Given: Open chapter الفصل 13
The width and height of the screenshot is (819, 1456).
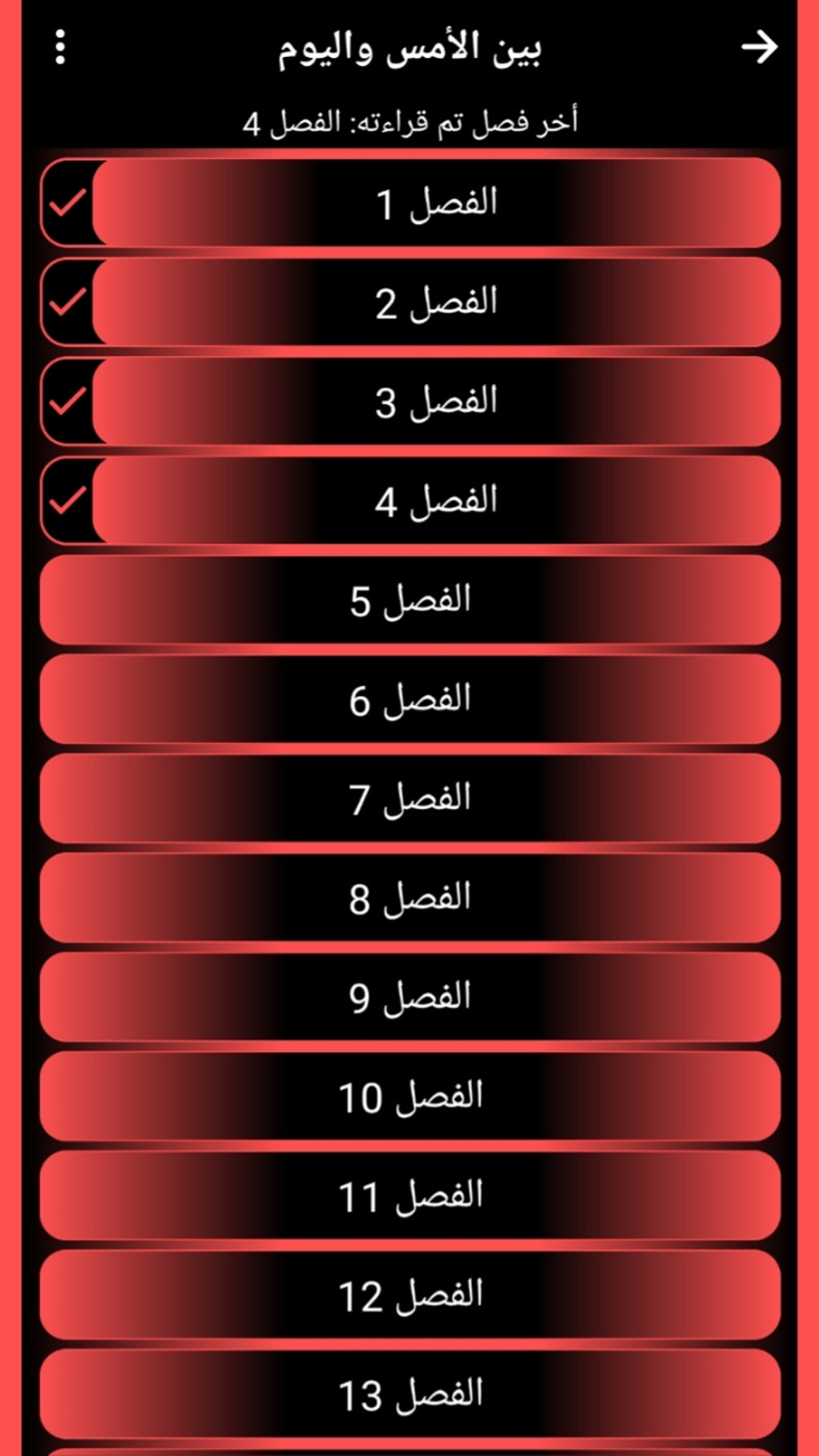Looking at the screenshot, I should 410,1395.
